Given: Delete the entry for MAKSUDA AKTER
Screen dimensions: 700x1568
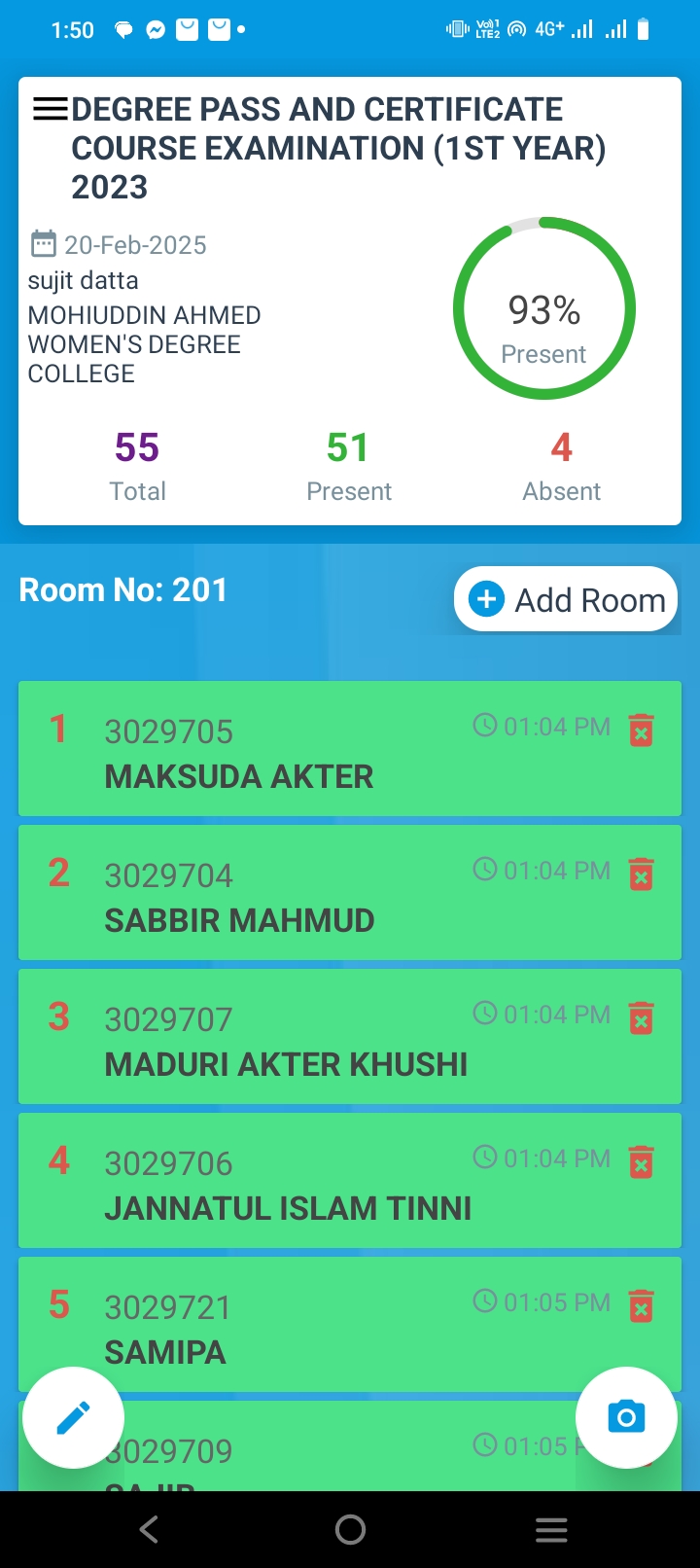Looking at the screenshot, I should point(641,730).
